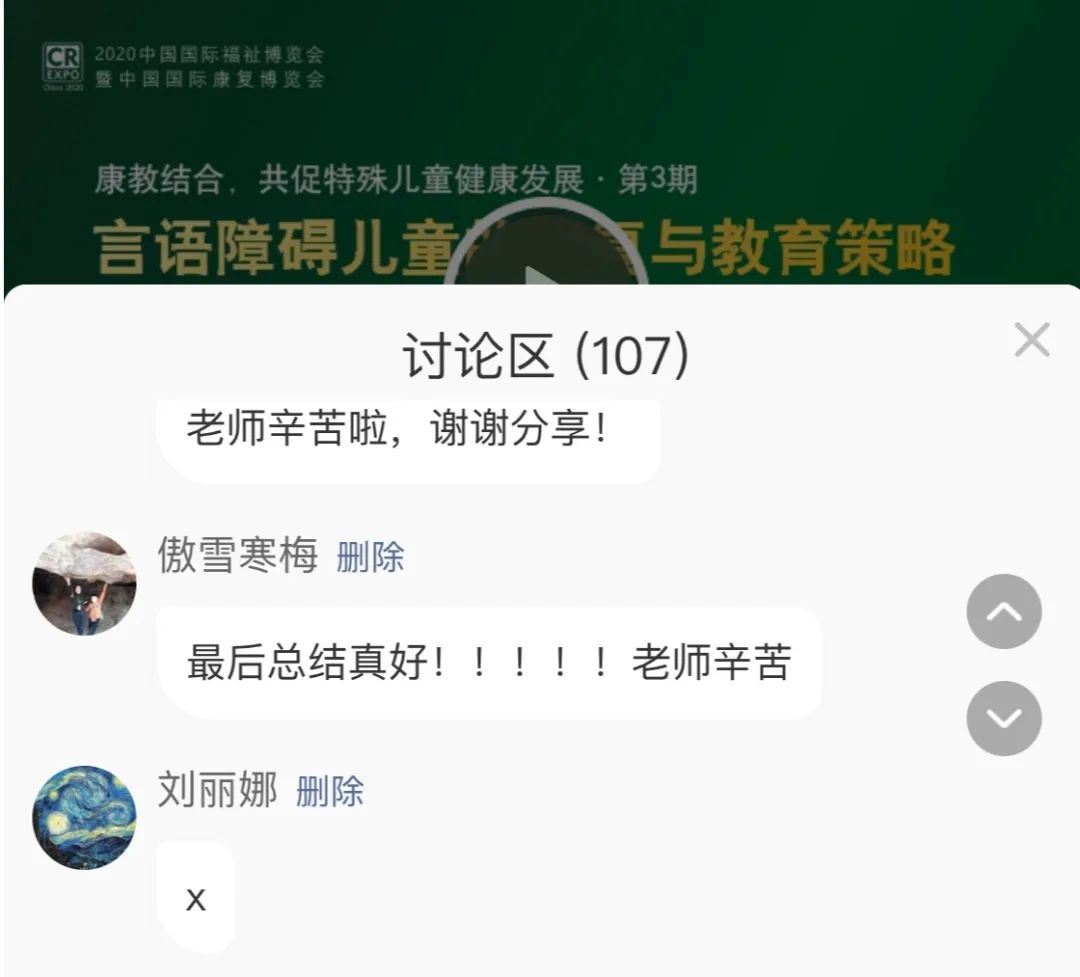Open 傲雪寒梅's profile avatar
This screenshot has height=977, width=1080.
(84, 583)
